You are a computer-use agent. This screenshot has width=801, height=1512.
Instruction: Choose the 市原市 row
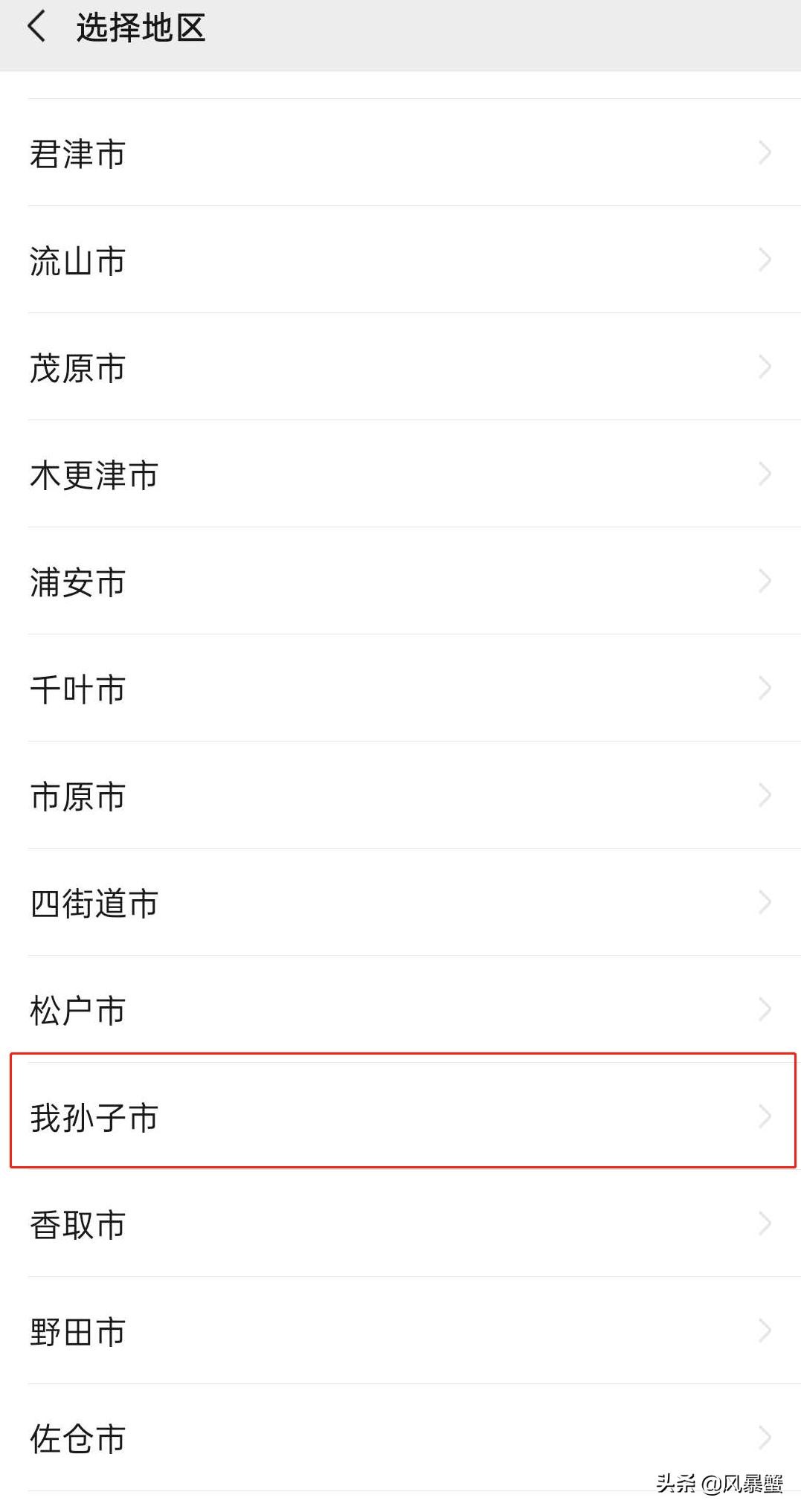tap(400, 797)
